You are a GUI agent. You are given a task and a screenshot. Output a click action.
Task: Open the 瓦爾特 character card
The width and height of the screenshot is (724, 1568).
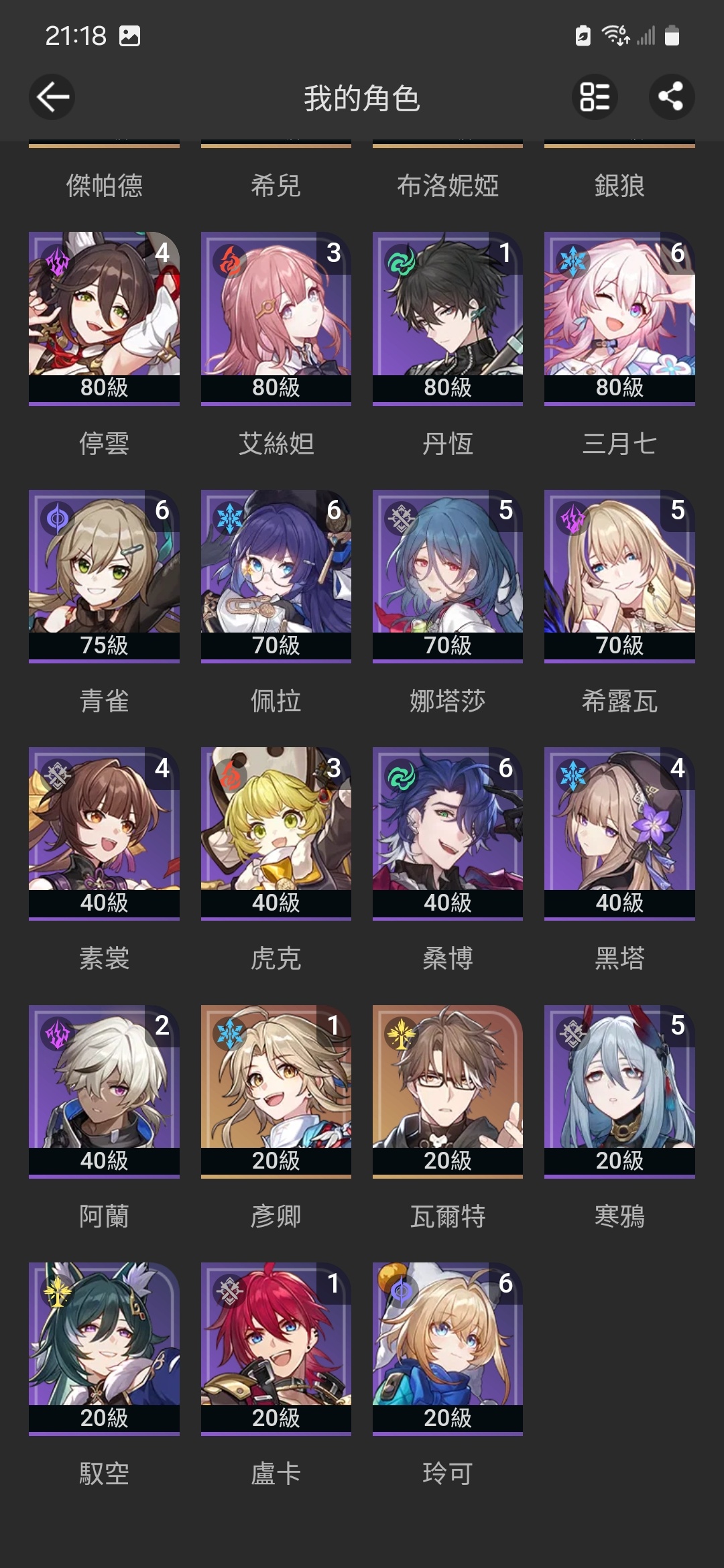[x=447, y=1090]
